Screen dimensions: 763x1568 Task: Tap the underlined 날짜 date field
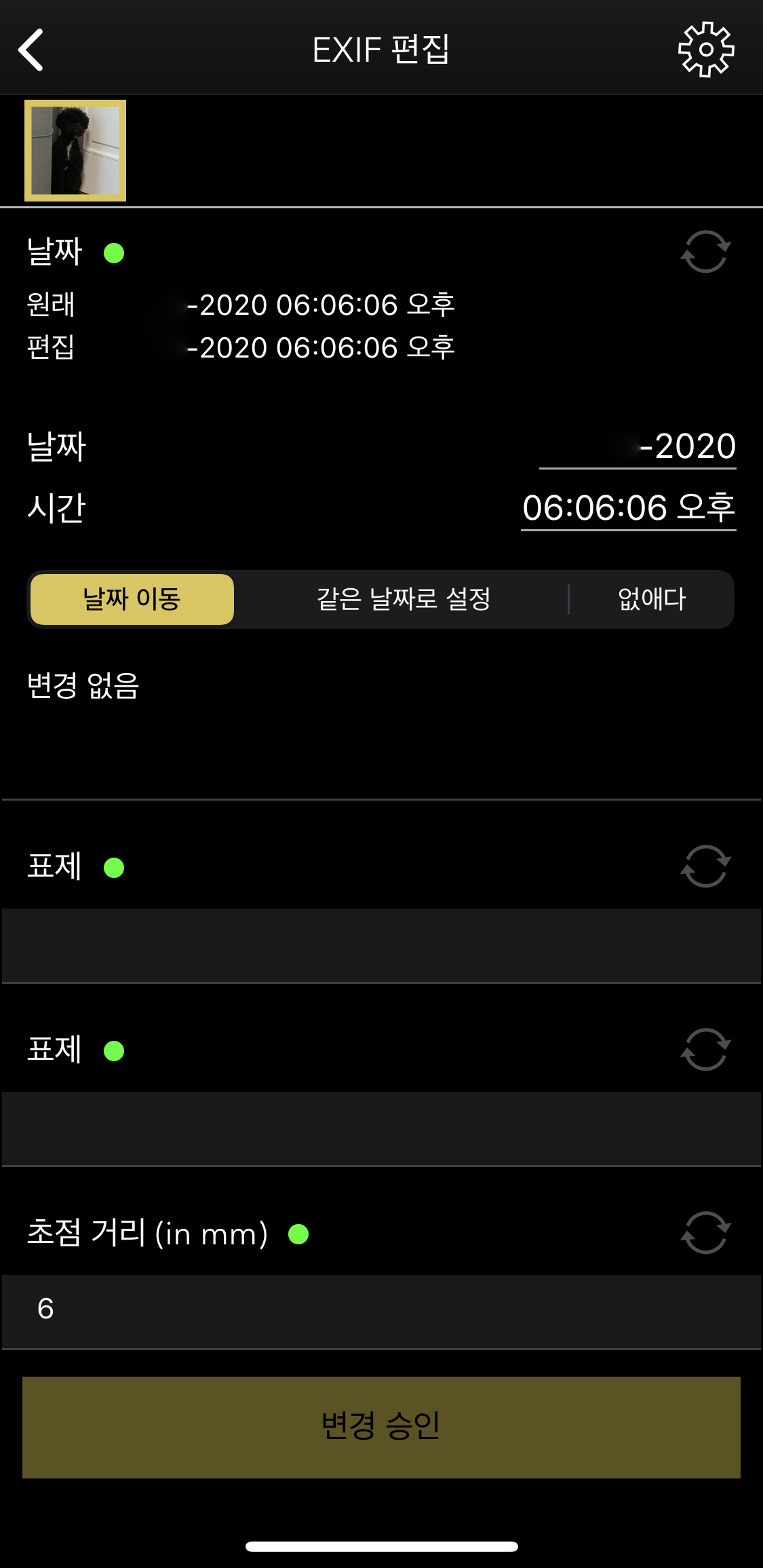click(638, 446)
